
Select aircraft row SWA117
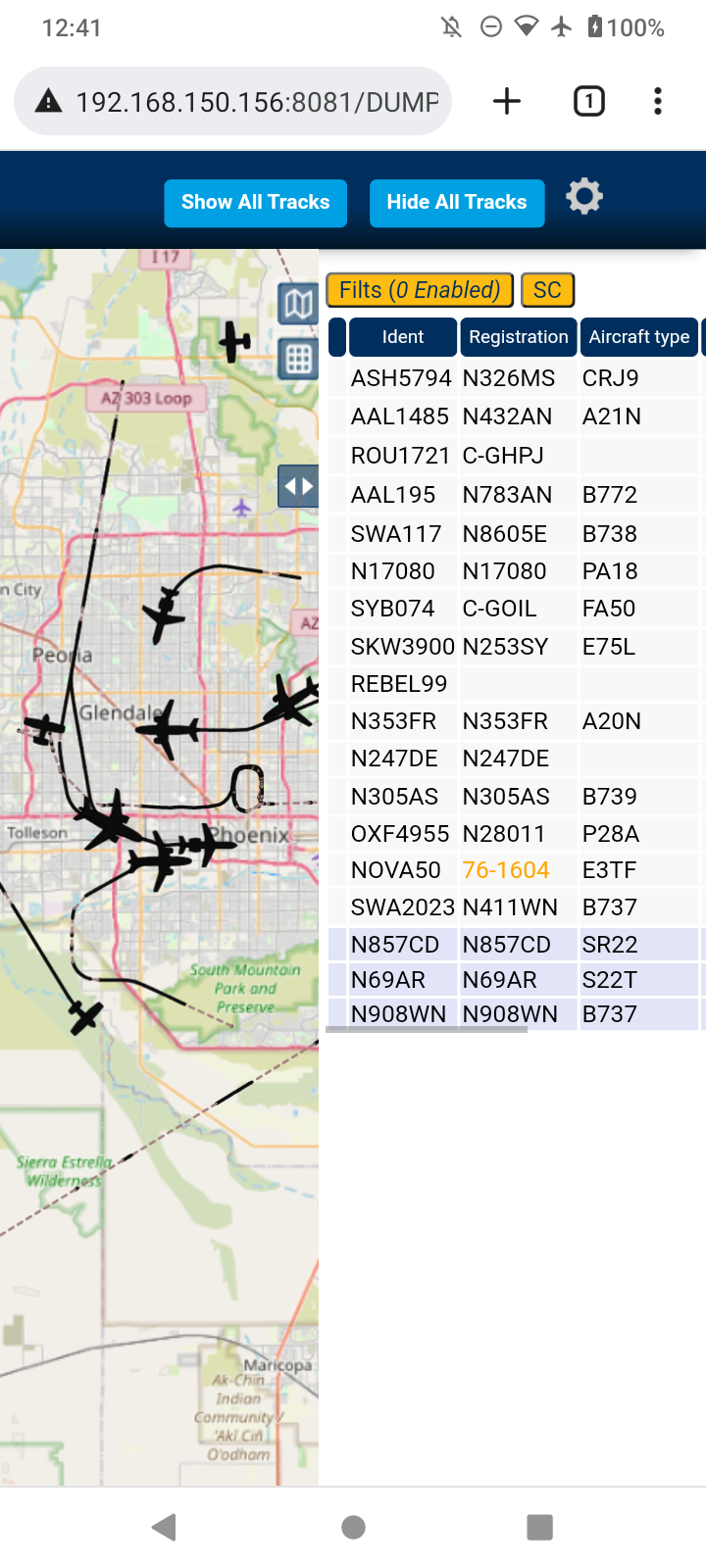click(515, 534)
